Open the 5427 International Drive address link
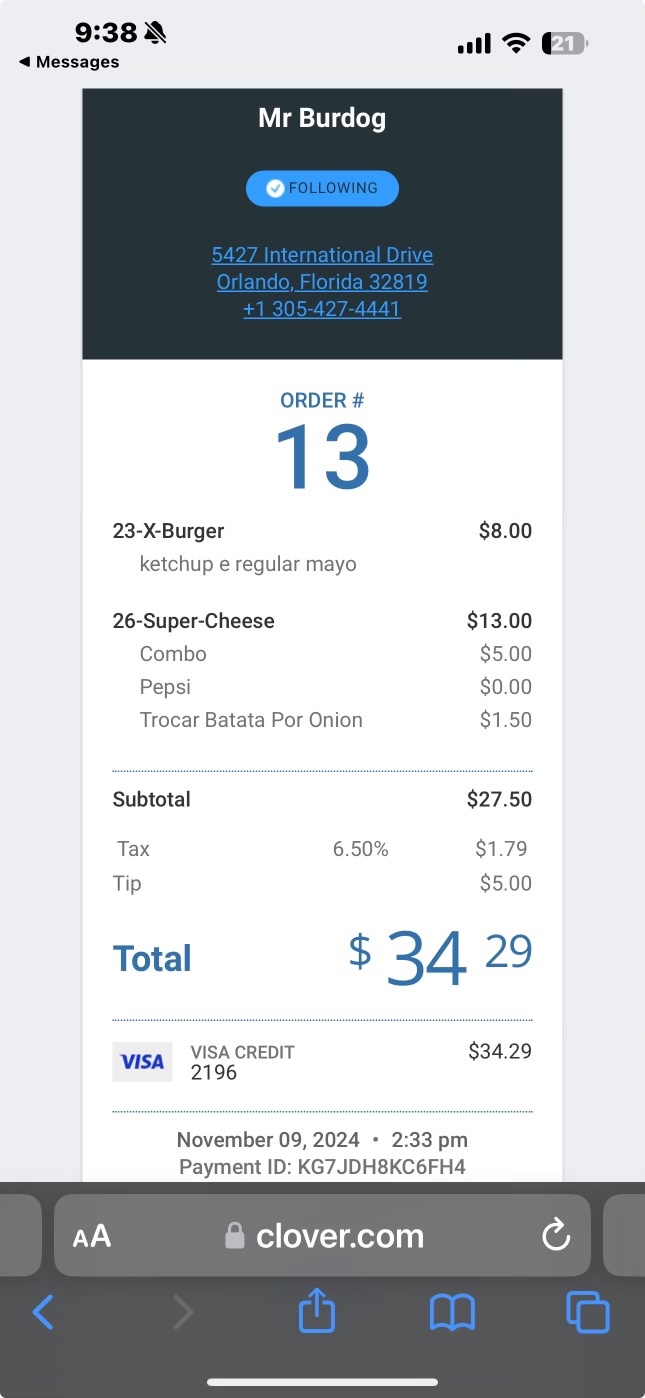This screenshot has height=1398, width=645. 322,256
